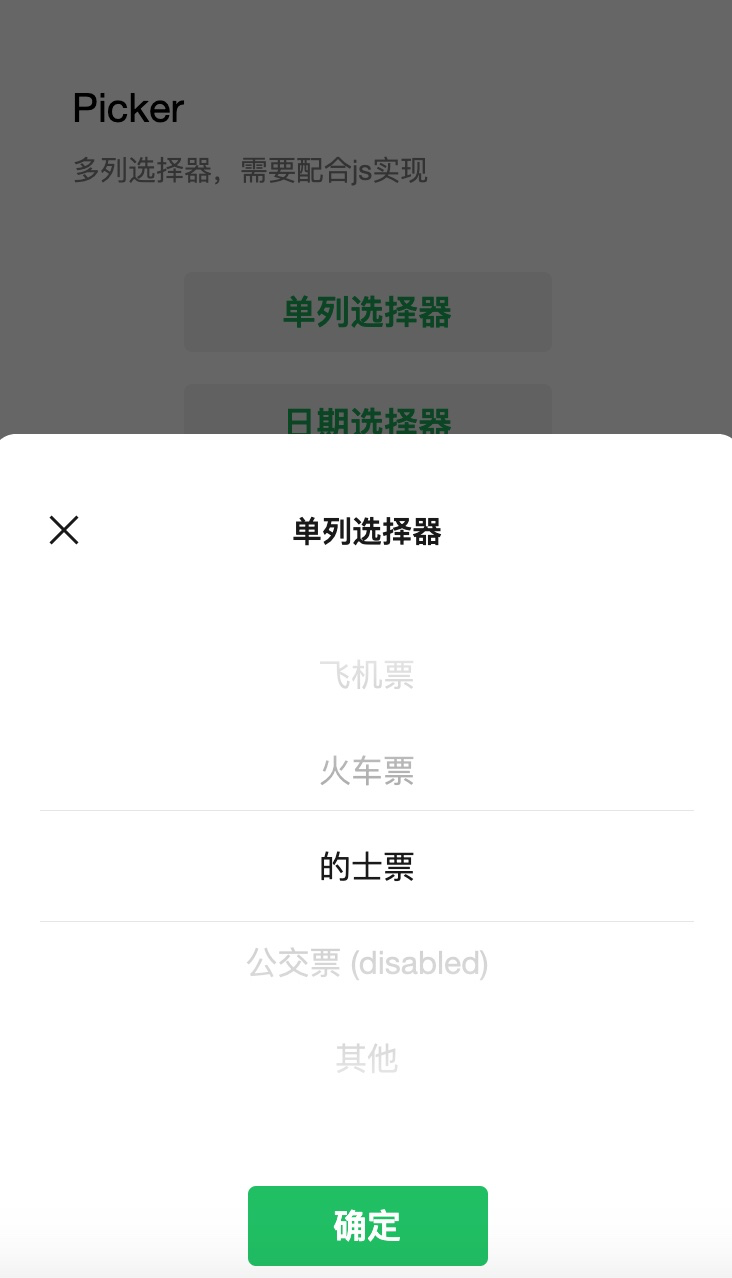
Task: Tap the selected 的士票 option
Action: pos(367,866)
